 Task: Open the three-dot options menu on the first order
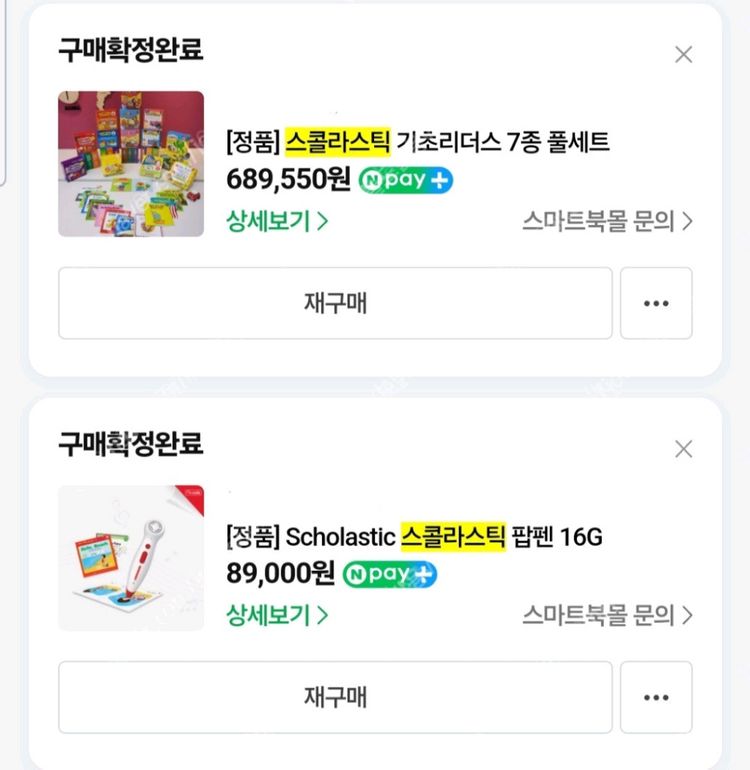(x=657, y=302)
